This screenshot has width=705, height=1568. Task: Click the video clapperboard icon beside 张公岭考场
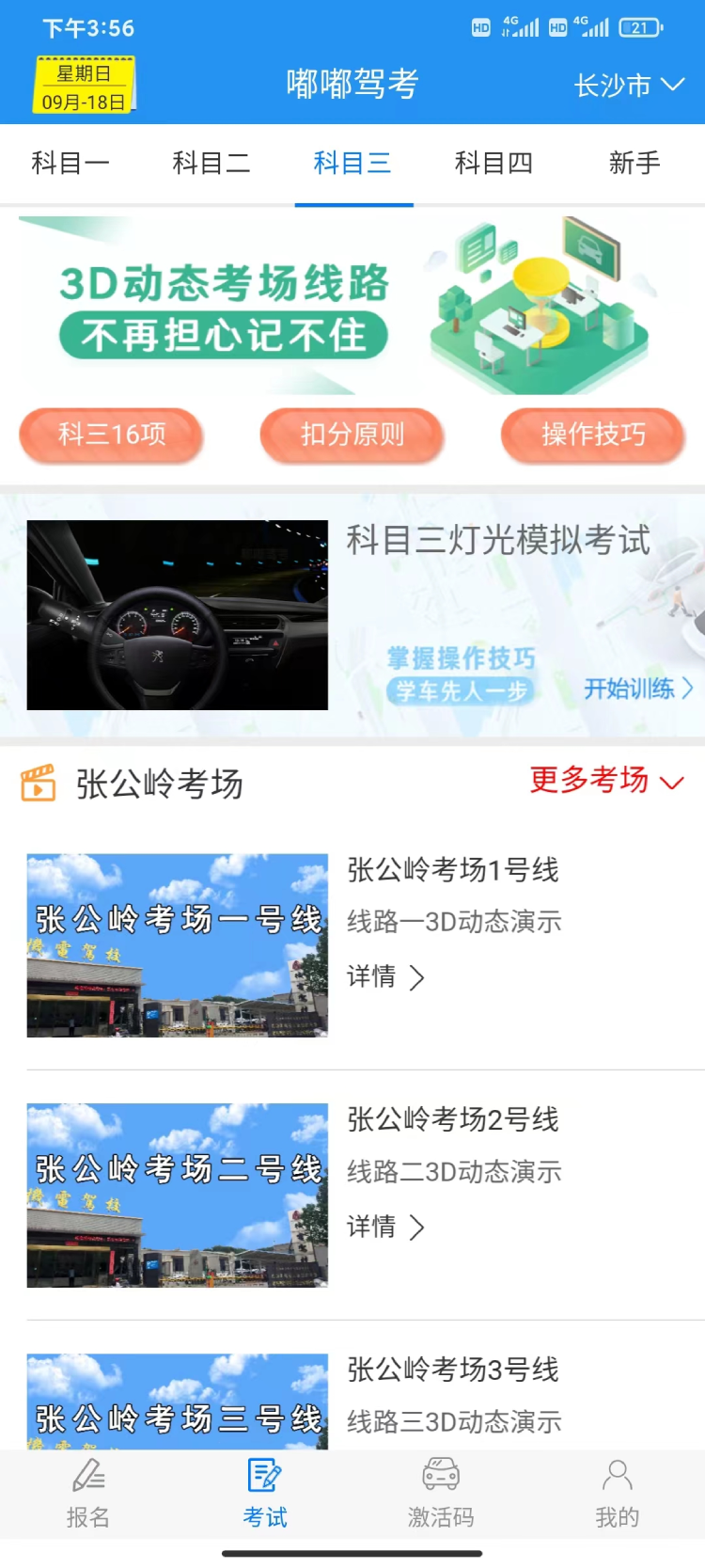35,781
